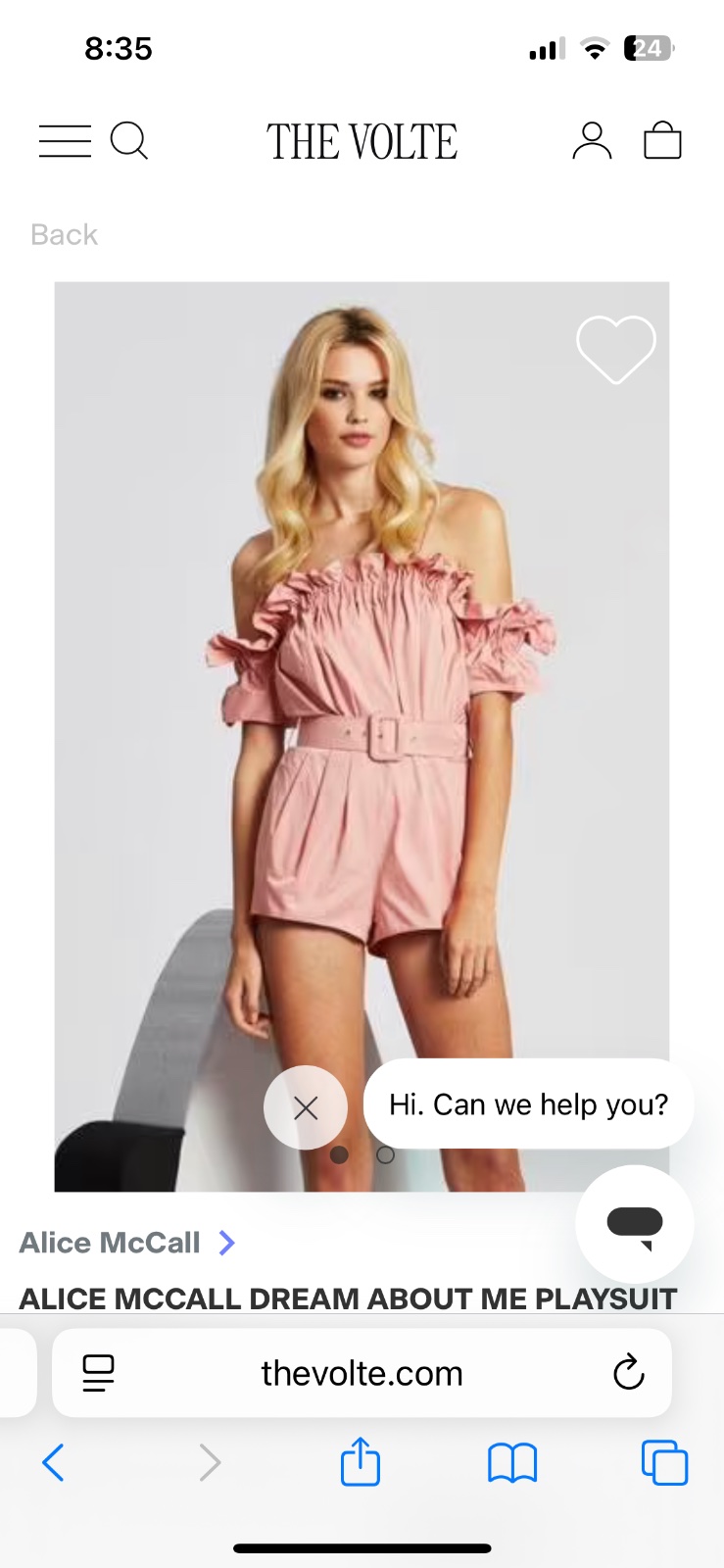
Task: View the shopping bag
Action: (x=662, y=140)
